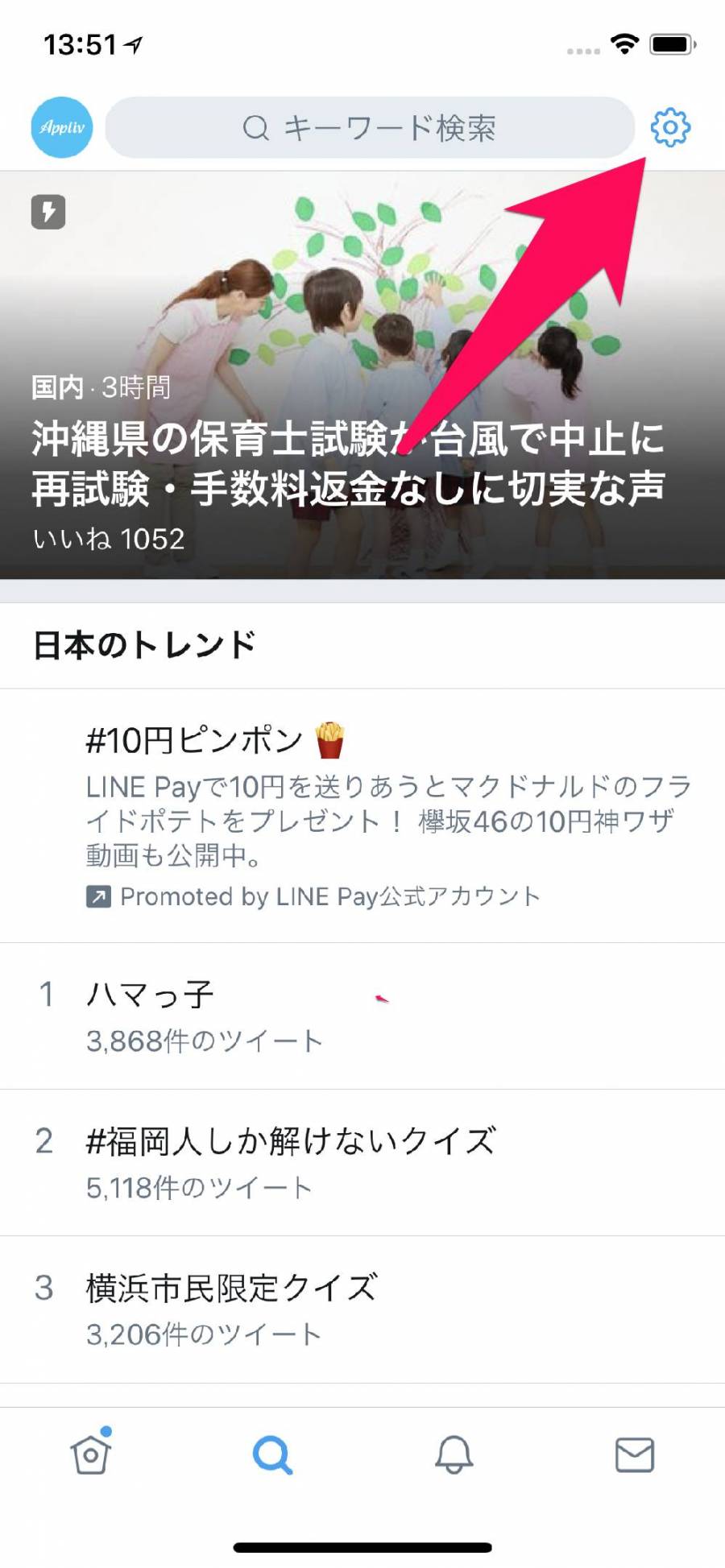Switch to the Search tab

(272, 1454)
